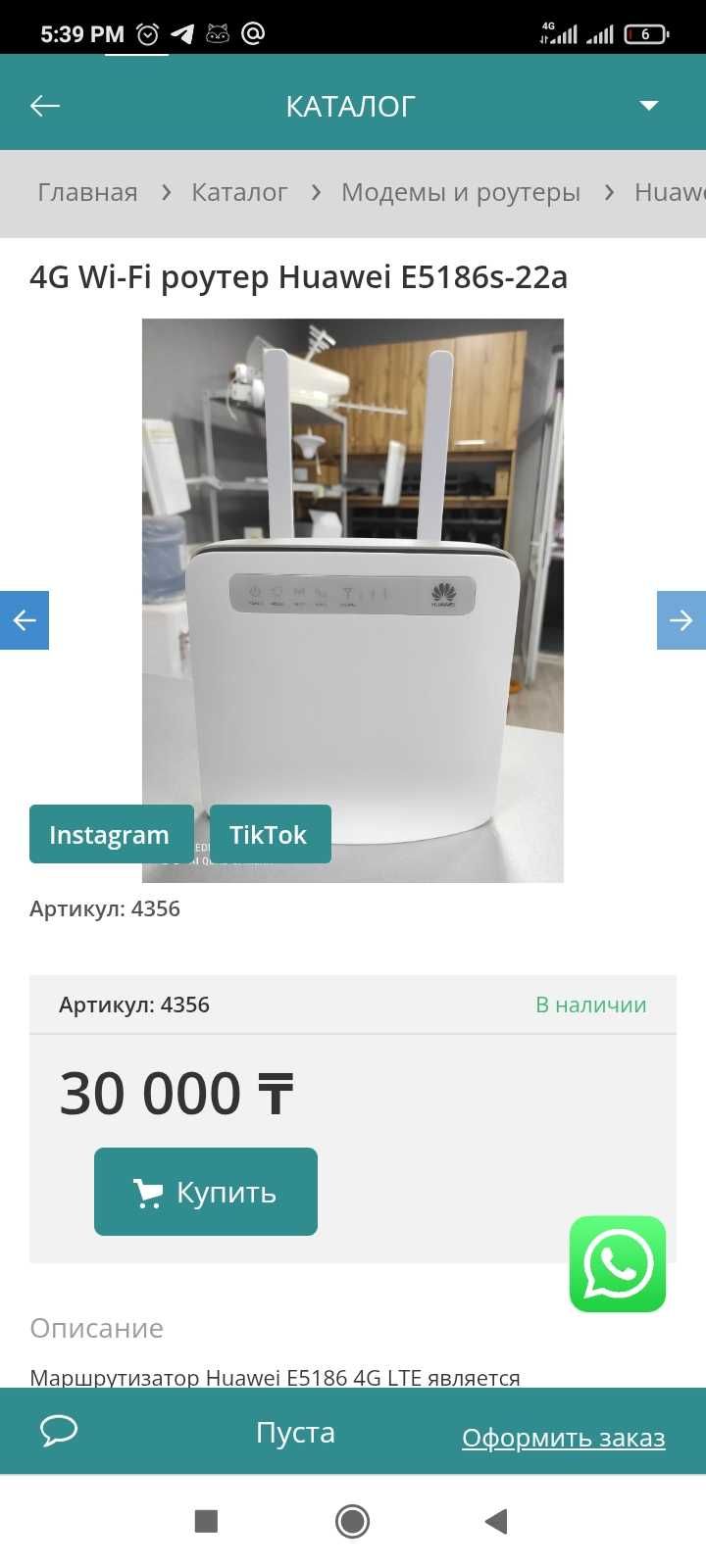Image resolution: width=706 pixels, height=1568 pixels.
Task: Open the Каталог breadcrumb link
Action: (239, 192)
